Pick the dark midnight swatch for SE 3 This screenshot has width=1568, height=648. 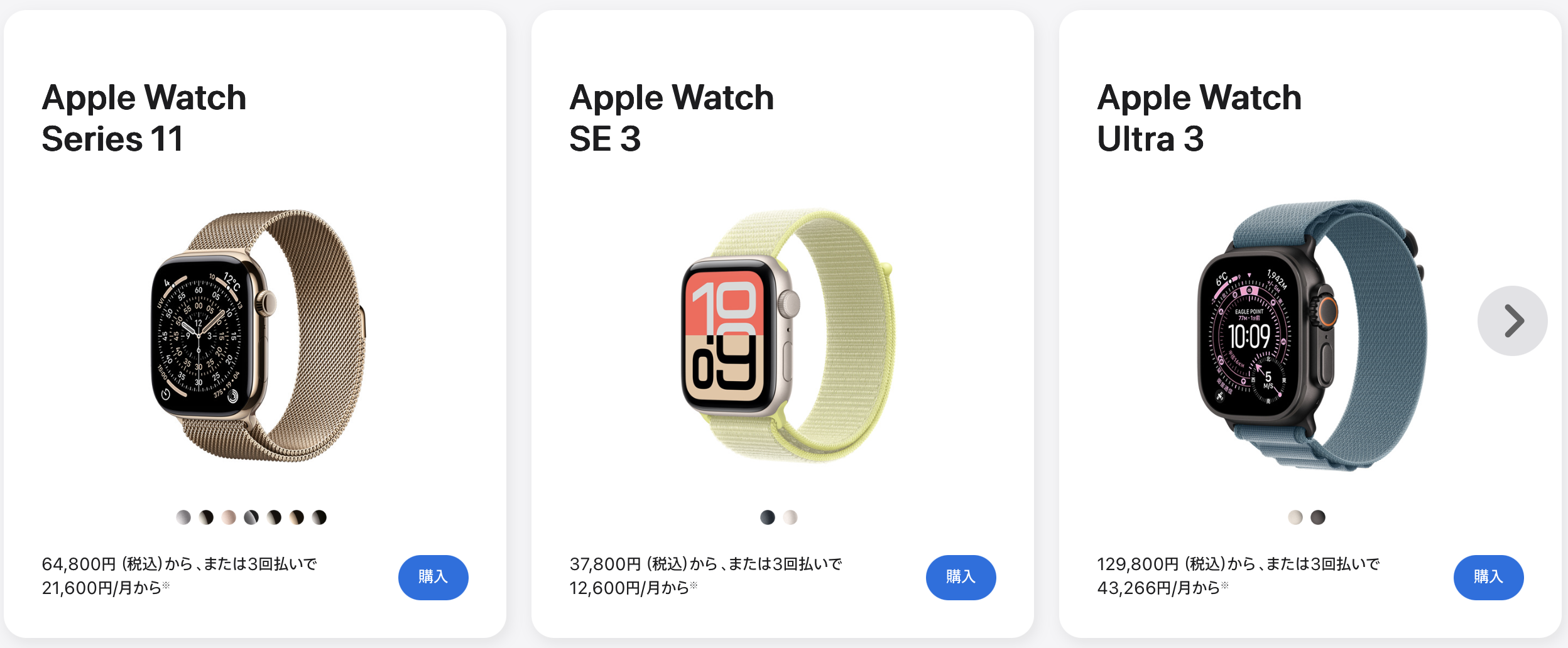[768, 517]
